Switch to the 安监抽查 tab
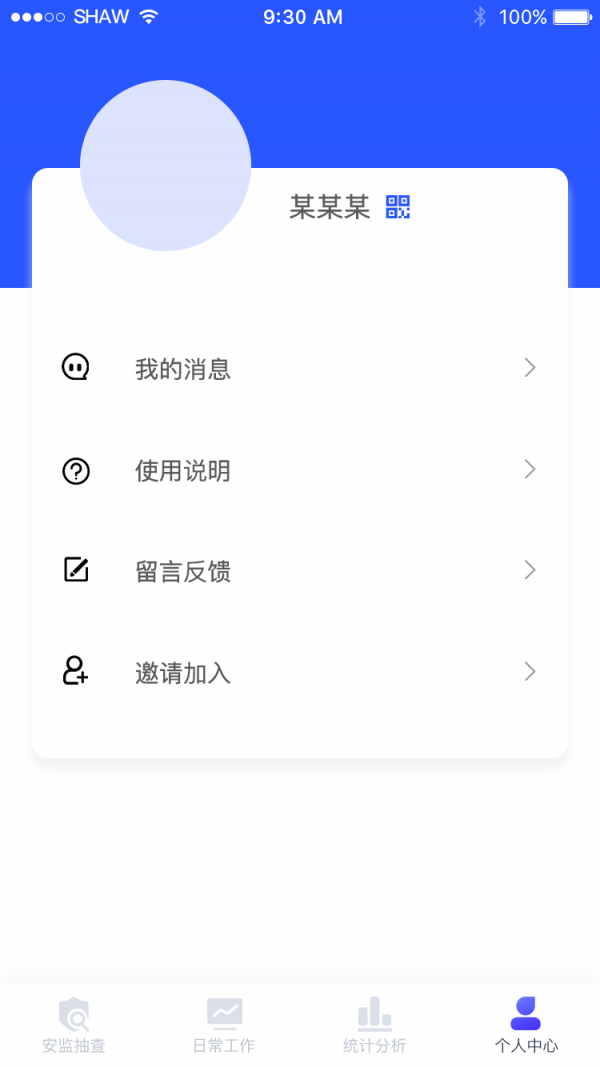The width and height of the screenshot is (600, 1067). click(74, 1026)
